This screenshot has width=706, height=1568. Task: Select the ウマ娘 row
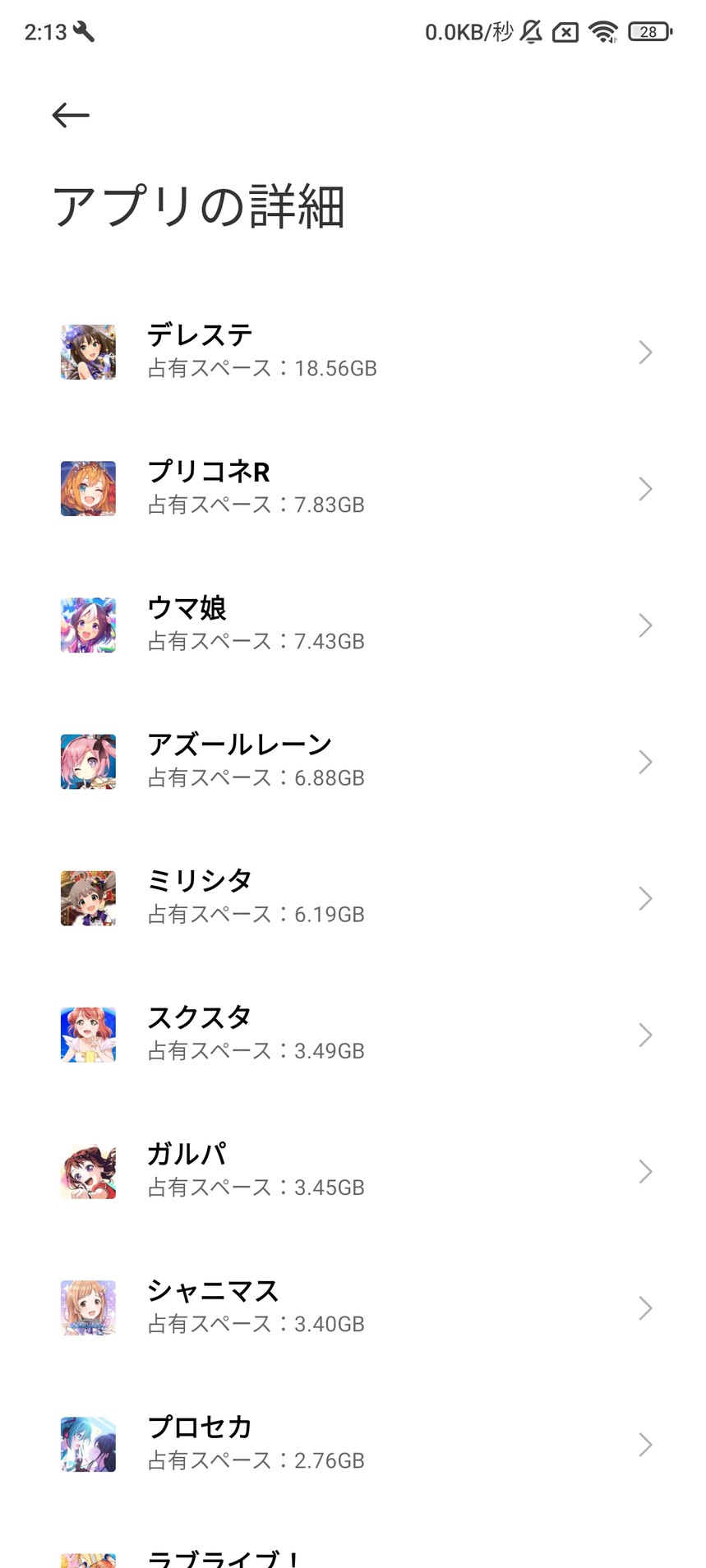(x=353, y=625)
